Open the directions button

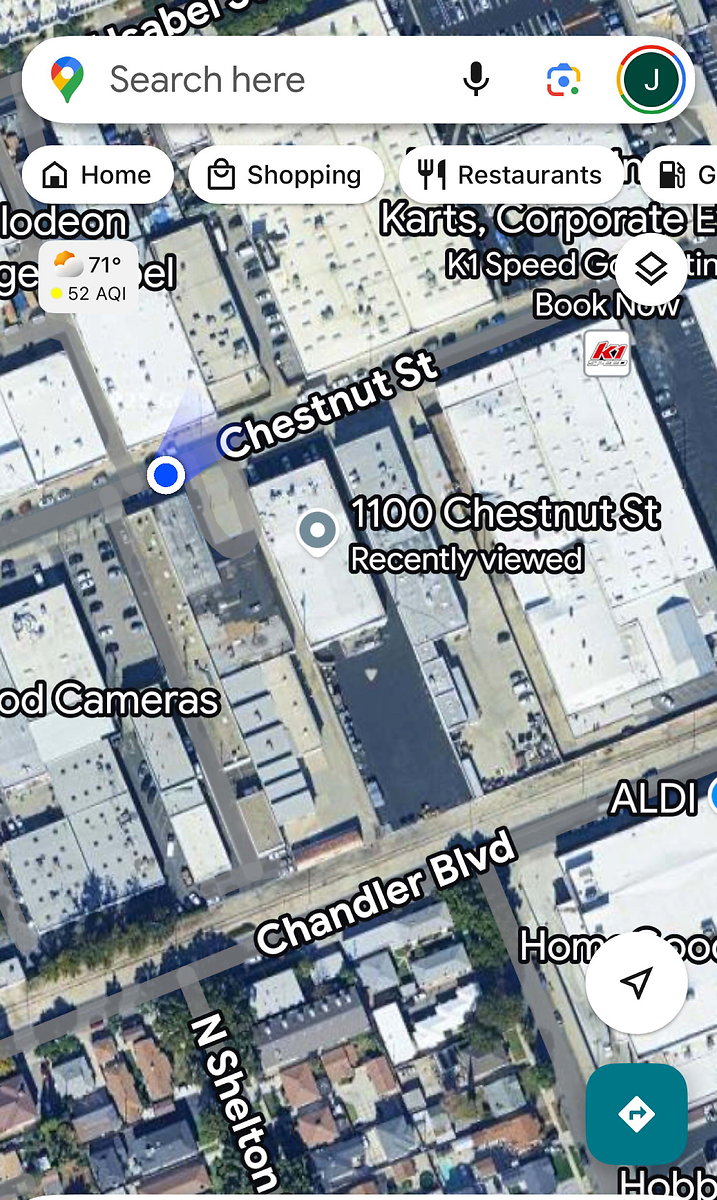[637, 1114]
